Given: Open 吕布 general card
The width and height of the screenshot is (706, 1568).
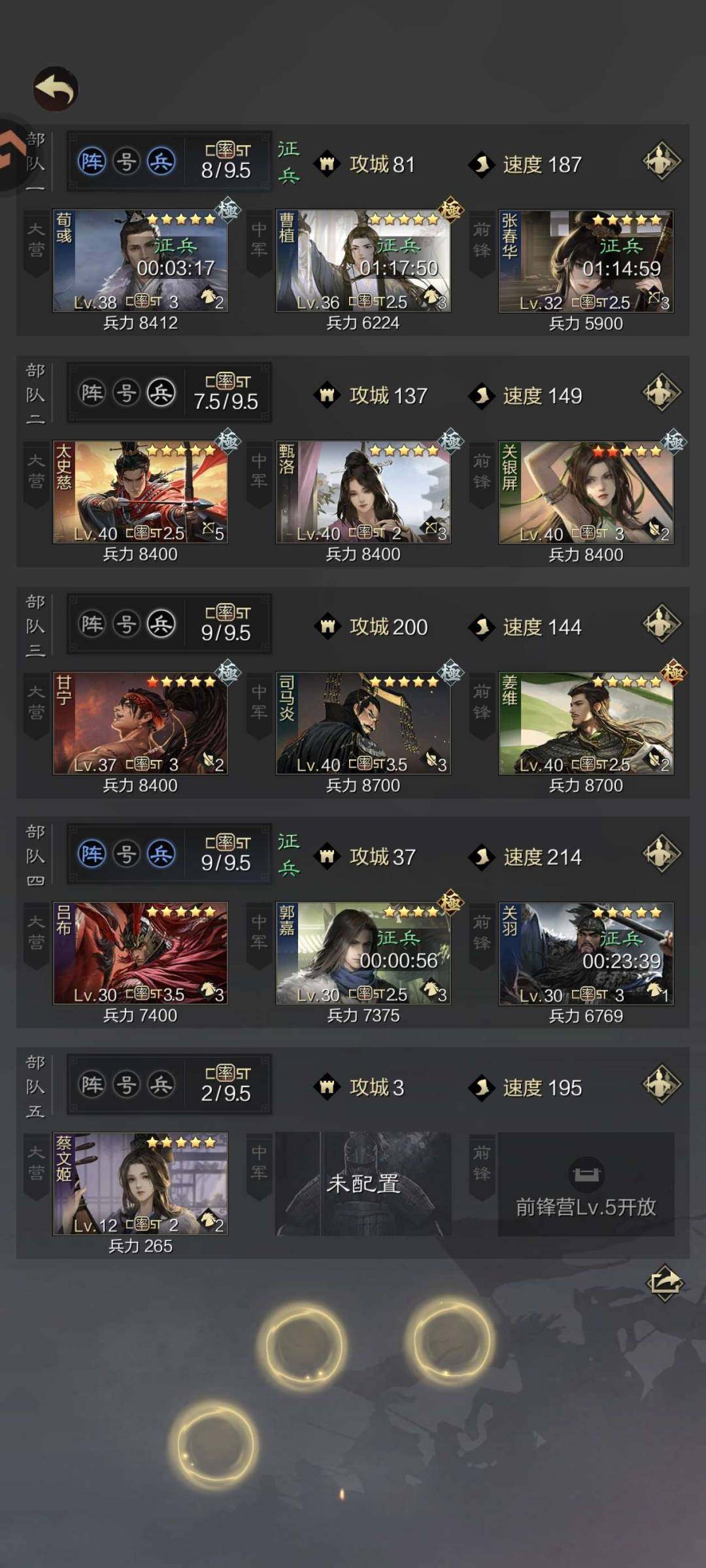Looking at the screenshot, I should tap(141, 953).
